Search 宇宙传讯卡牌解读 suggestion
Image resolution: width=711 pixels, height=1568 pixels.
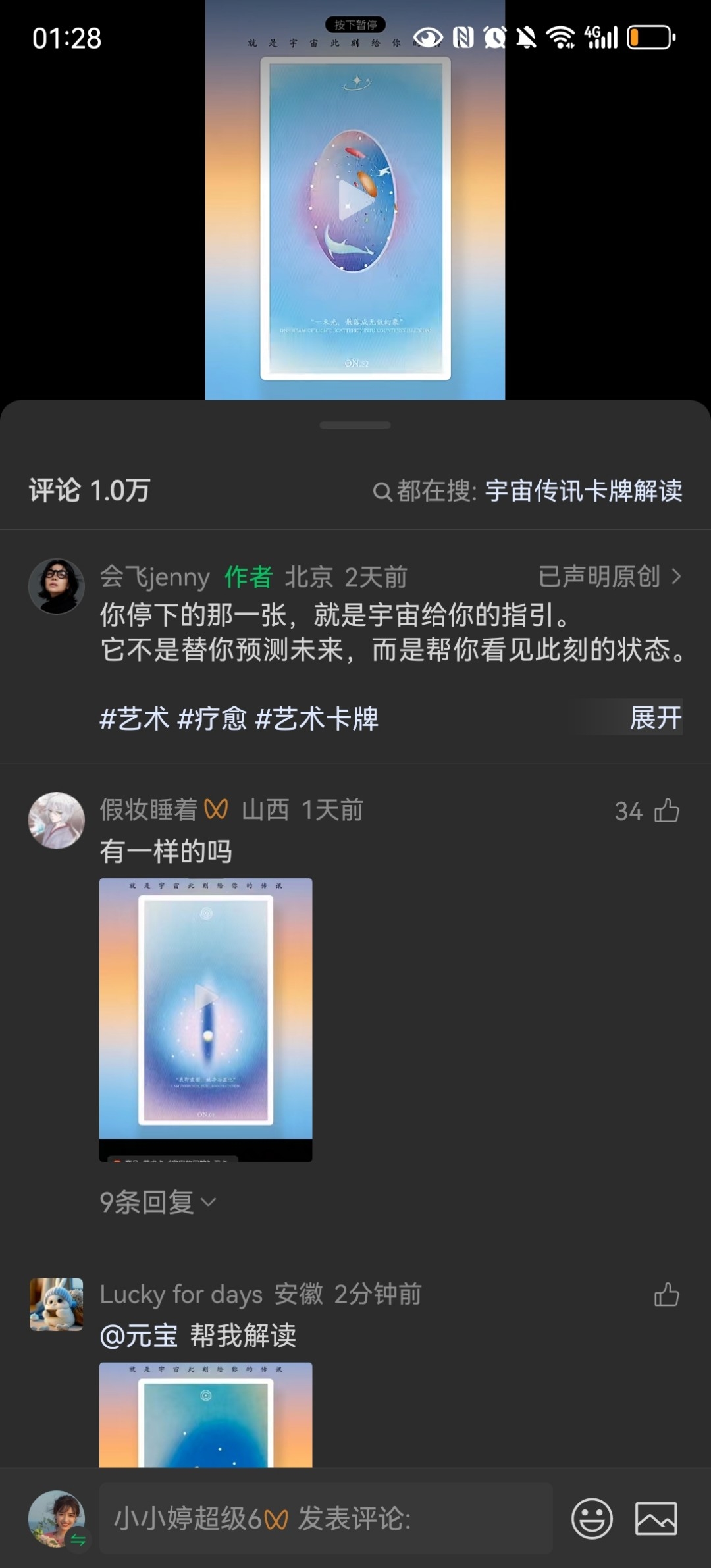[528, 491]
